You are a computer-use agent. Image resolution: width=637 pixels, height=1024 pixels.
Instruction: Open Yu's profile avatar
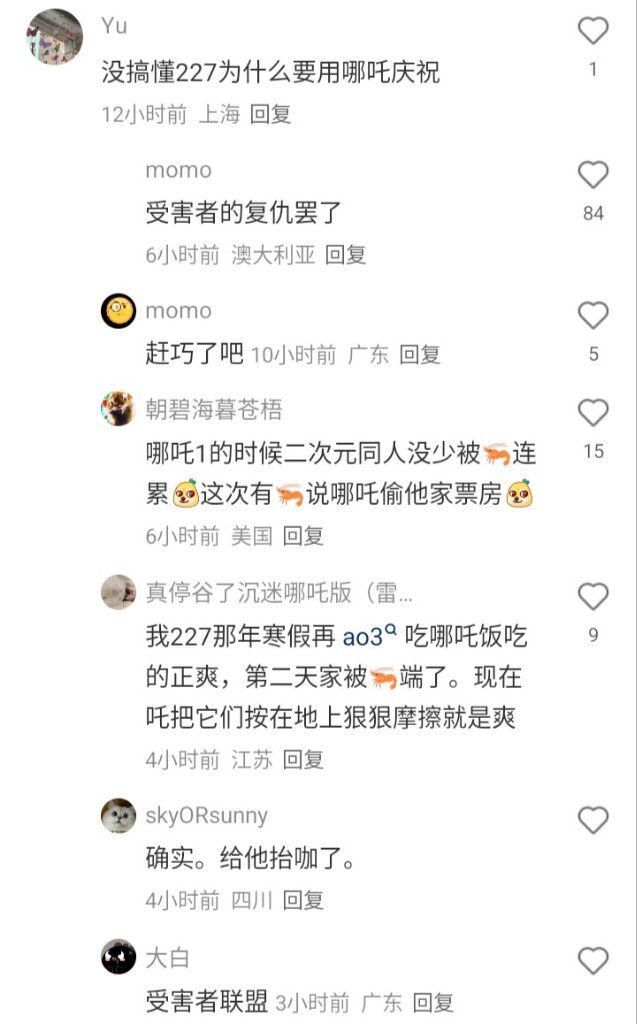pyautogui.click(x=54, y=37)
